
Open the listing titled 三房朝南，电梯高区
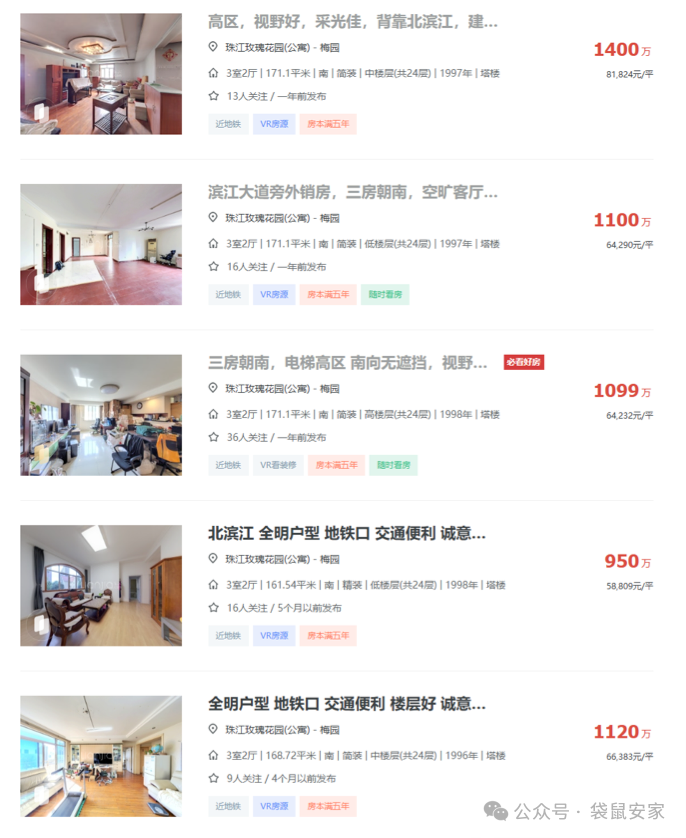347,363
